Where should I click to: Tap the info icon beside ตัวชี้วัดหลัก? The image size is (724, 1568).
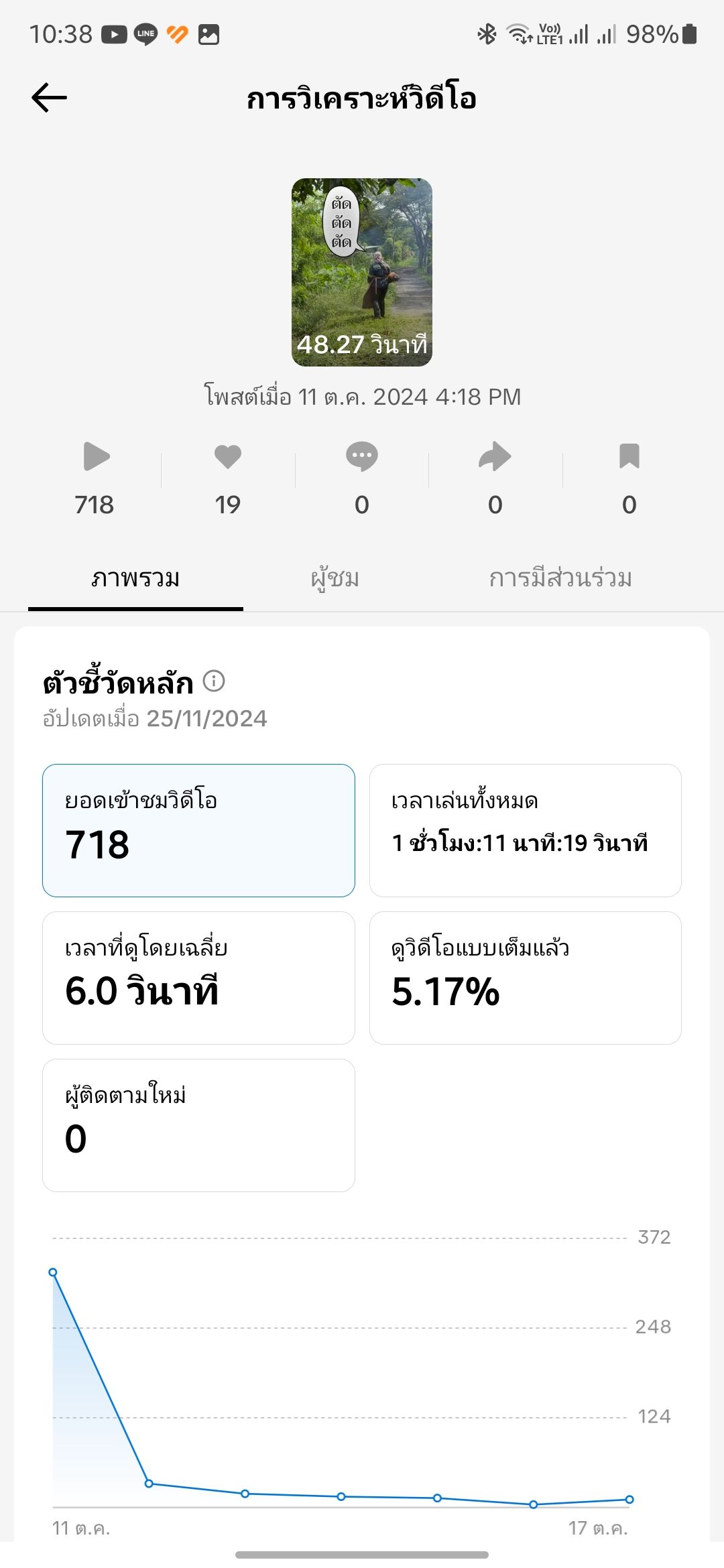(x=214, y=681)
